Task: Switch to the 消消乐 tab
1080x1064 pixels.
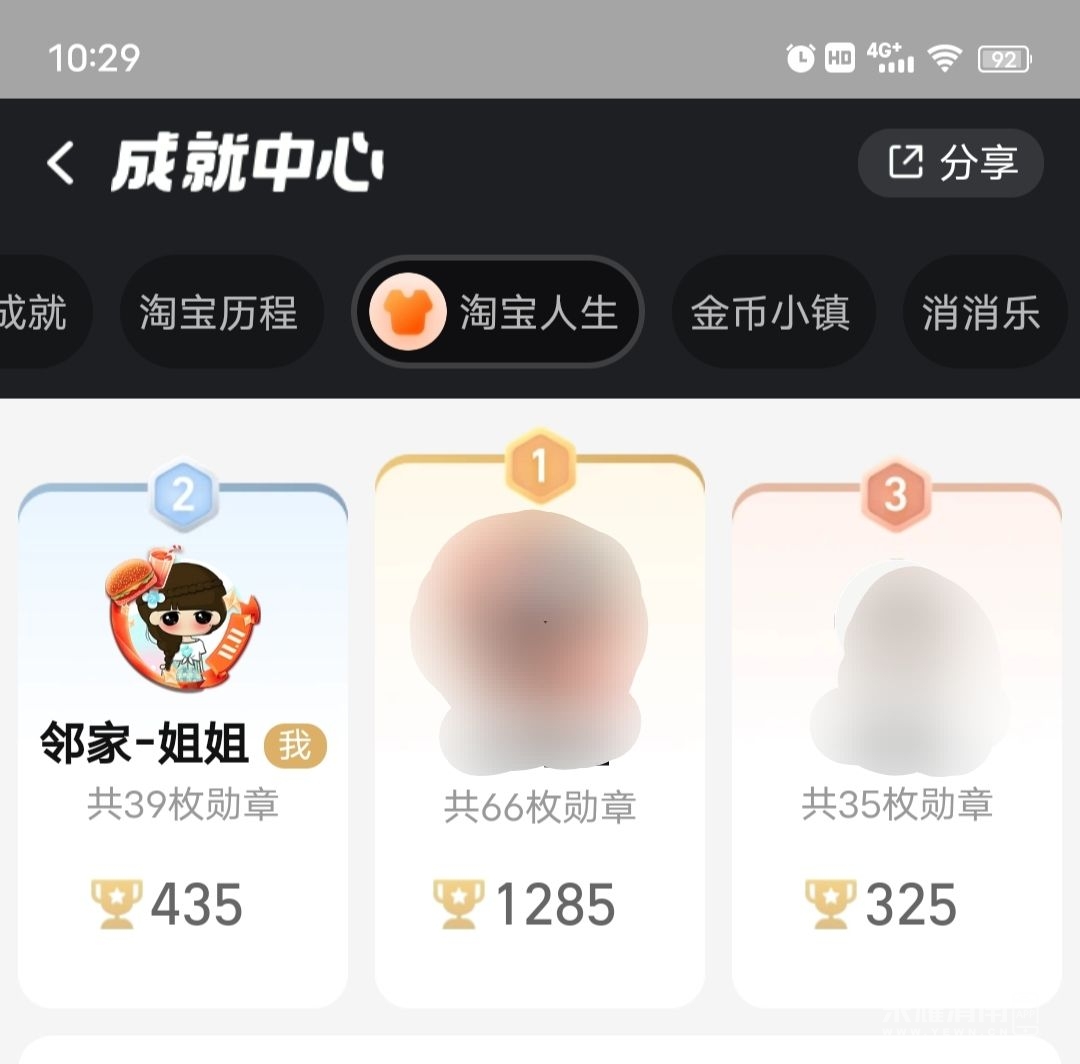Action: point(981,313)
